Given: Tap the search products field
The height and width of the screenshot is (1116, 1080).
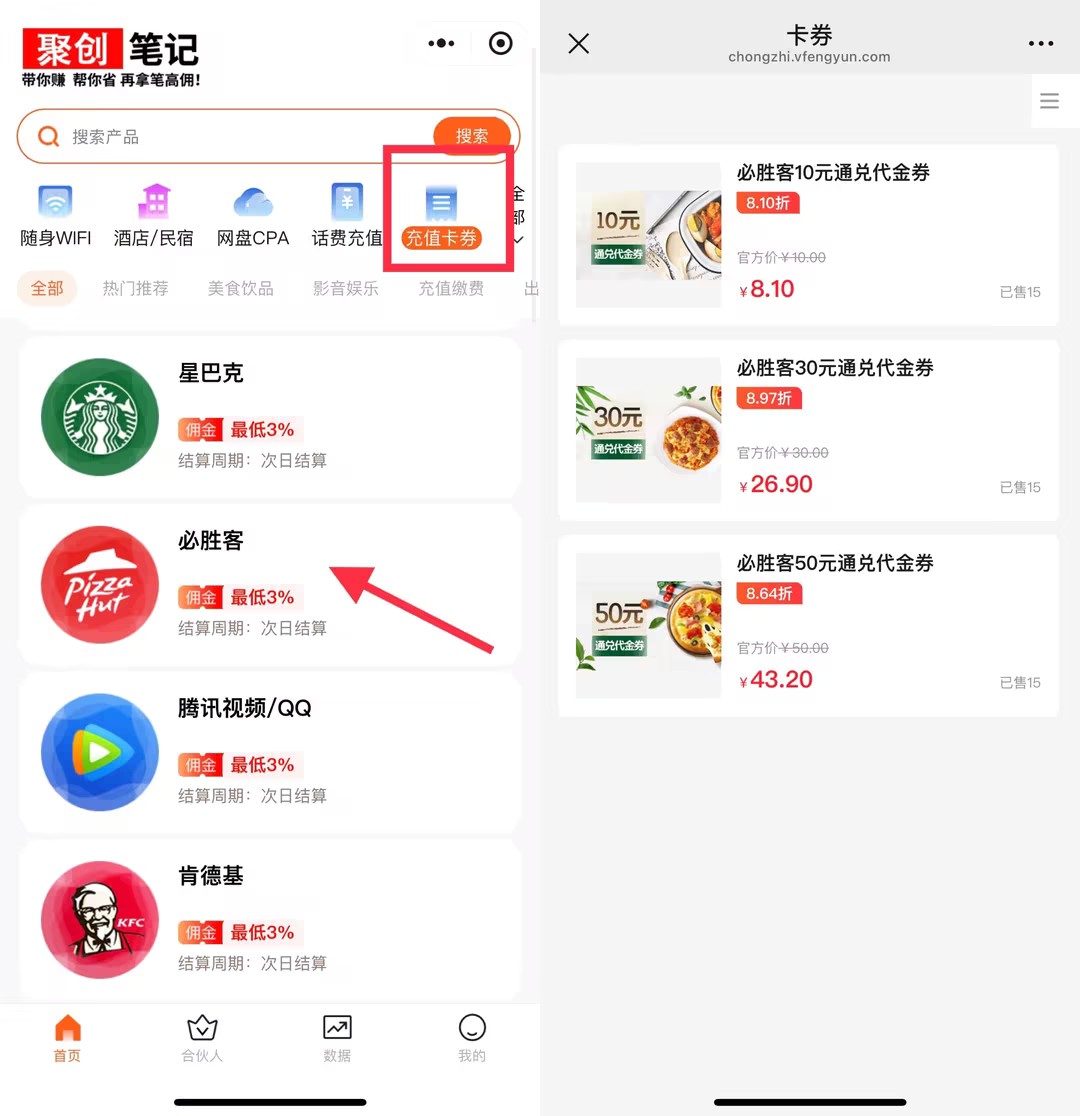Looking at the screenshot, I should pos(240,137).
